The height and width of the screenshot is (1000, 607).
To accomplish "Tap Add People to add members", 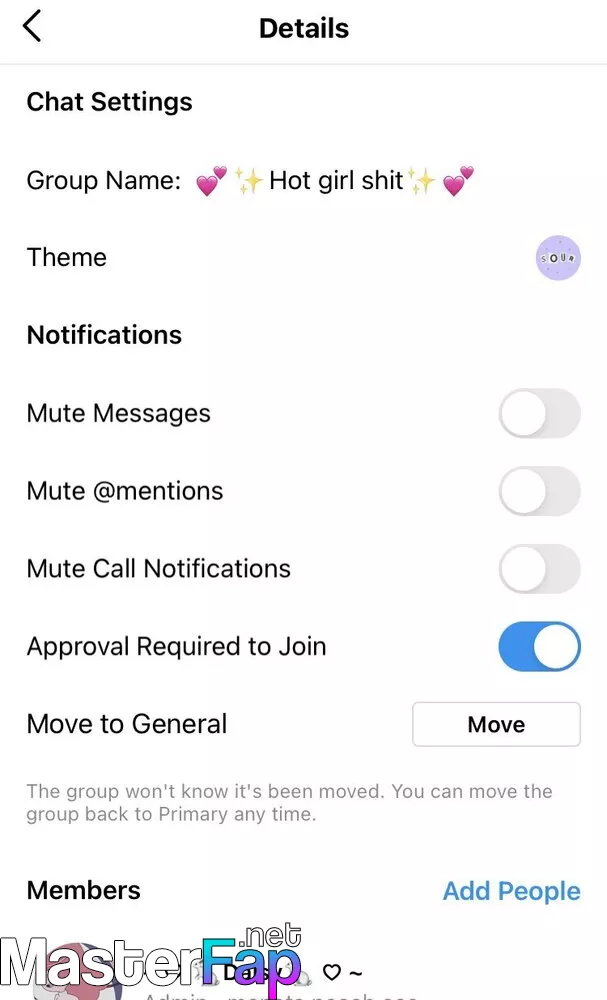I will tap(511, 891).
